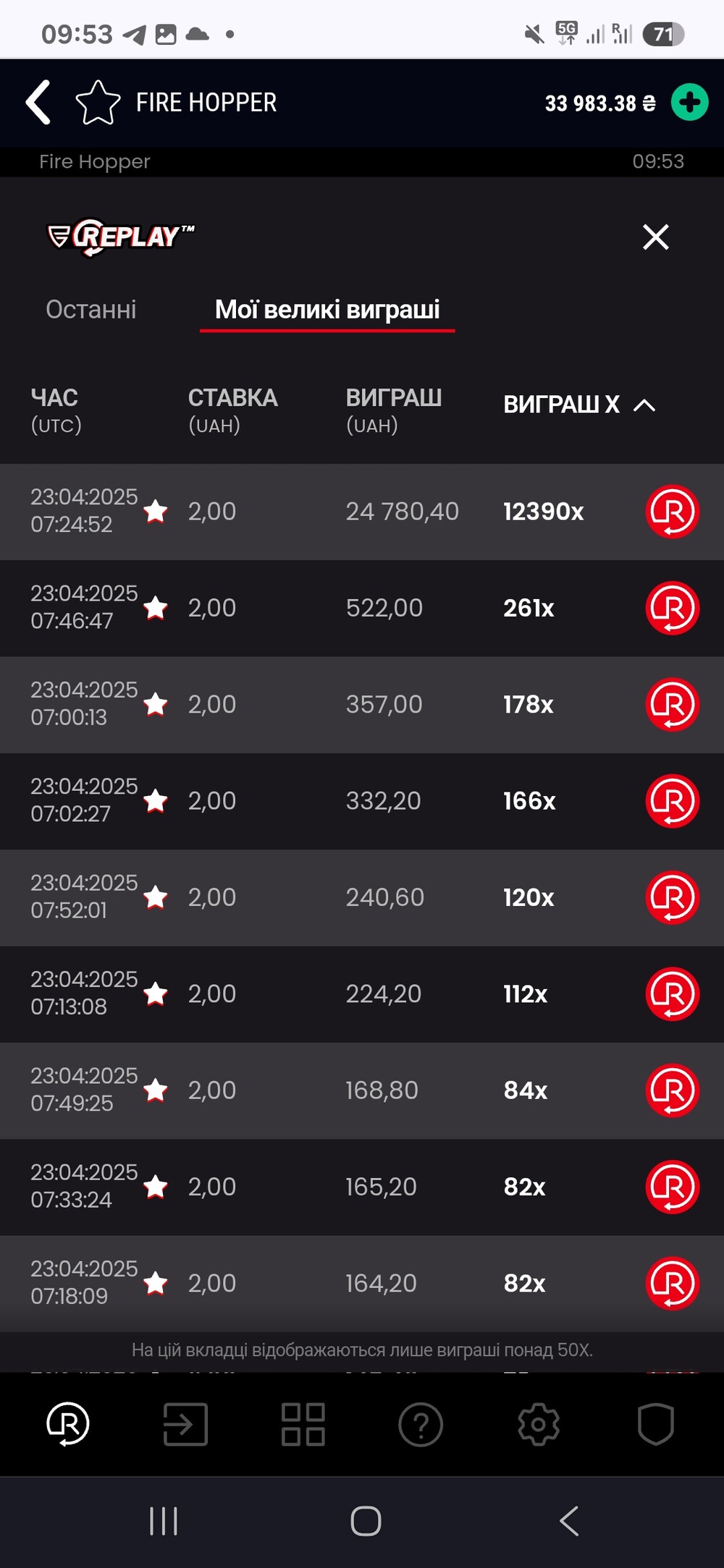Screen dimensions: 724x1568
Task: Tap the system home button
Action: click(366, 1521)
